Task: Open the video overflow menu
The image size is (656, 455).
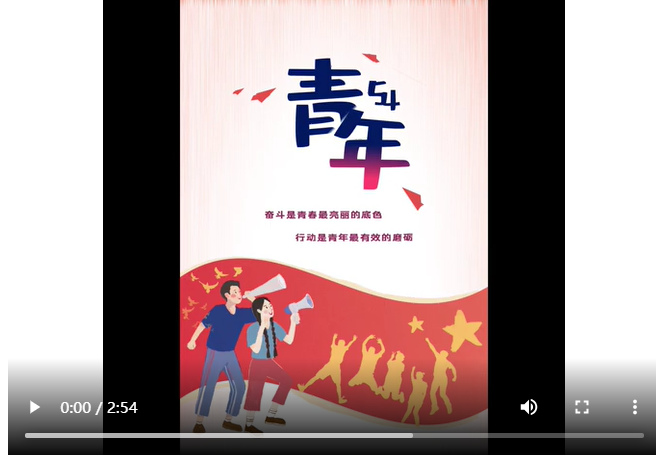Action: point(634,407)
